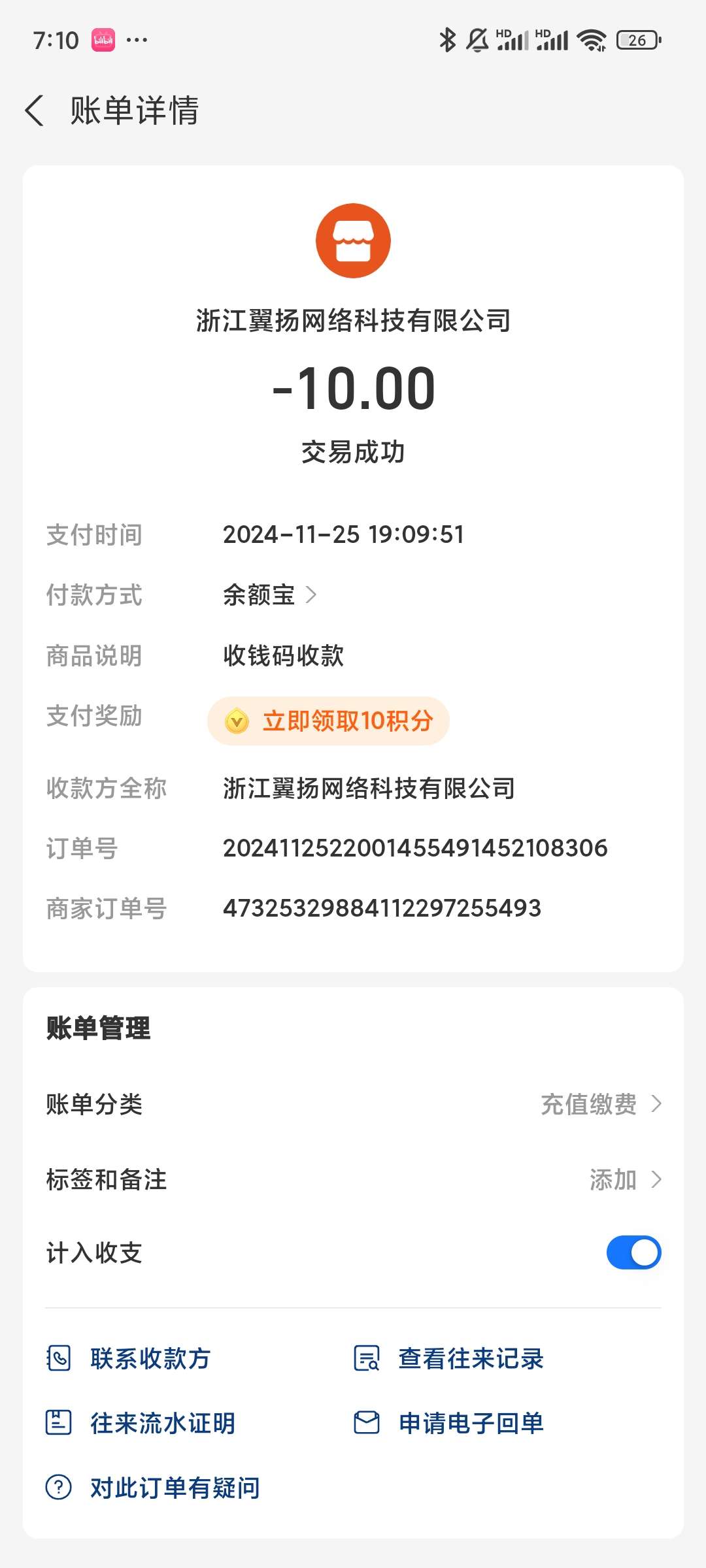Add 标签和备注 to this bill
This screenshot has width=706, height=1568.
[624, 1180]
